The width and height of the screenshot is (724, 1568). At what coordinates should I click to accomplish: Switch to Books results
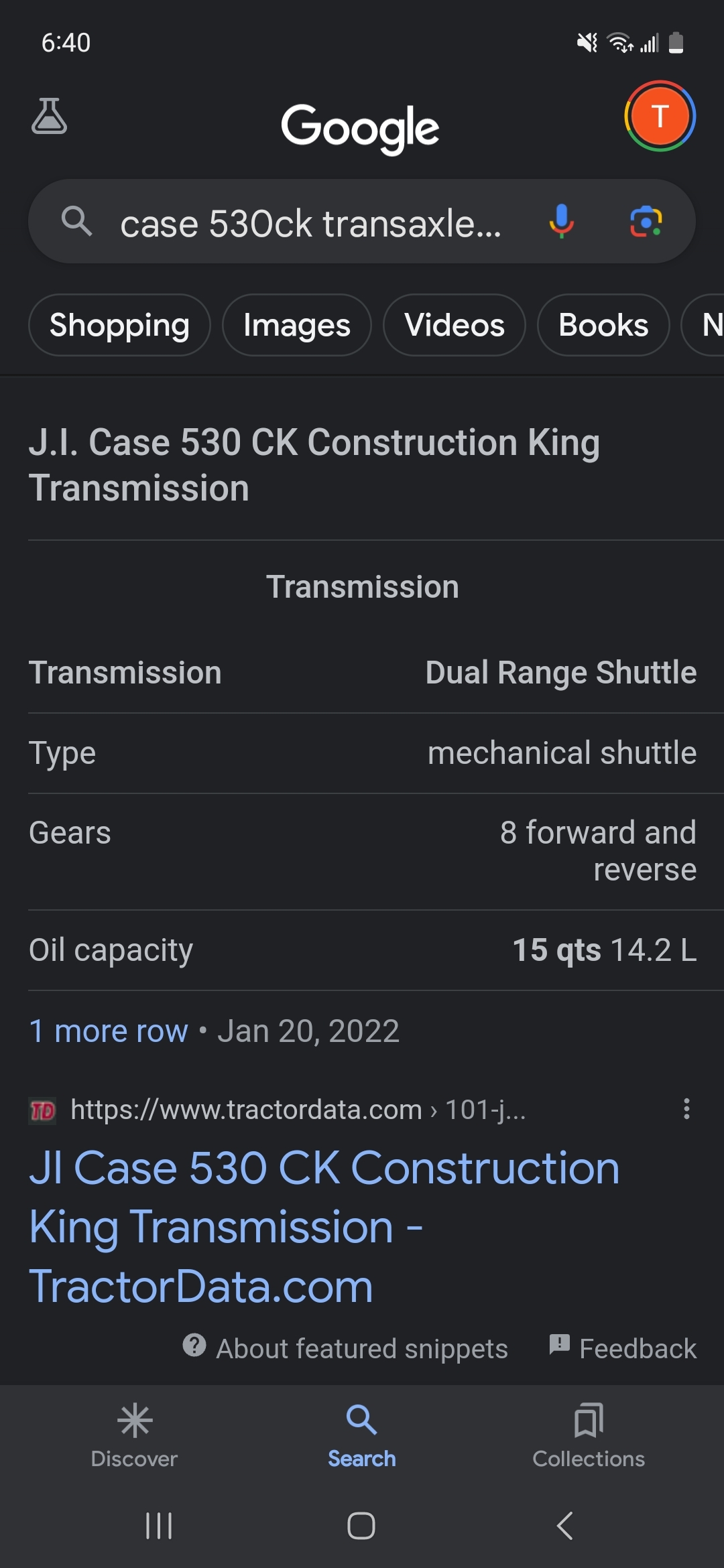coord(603,325)
